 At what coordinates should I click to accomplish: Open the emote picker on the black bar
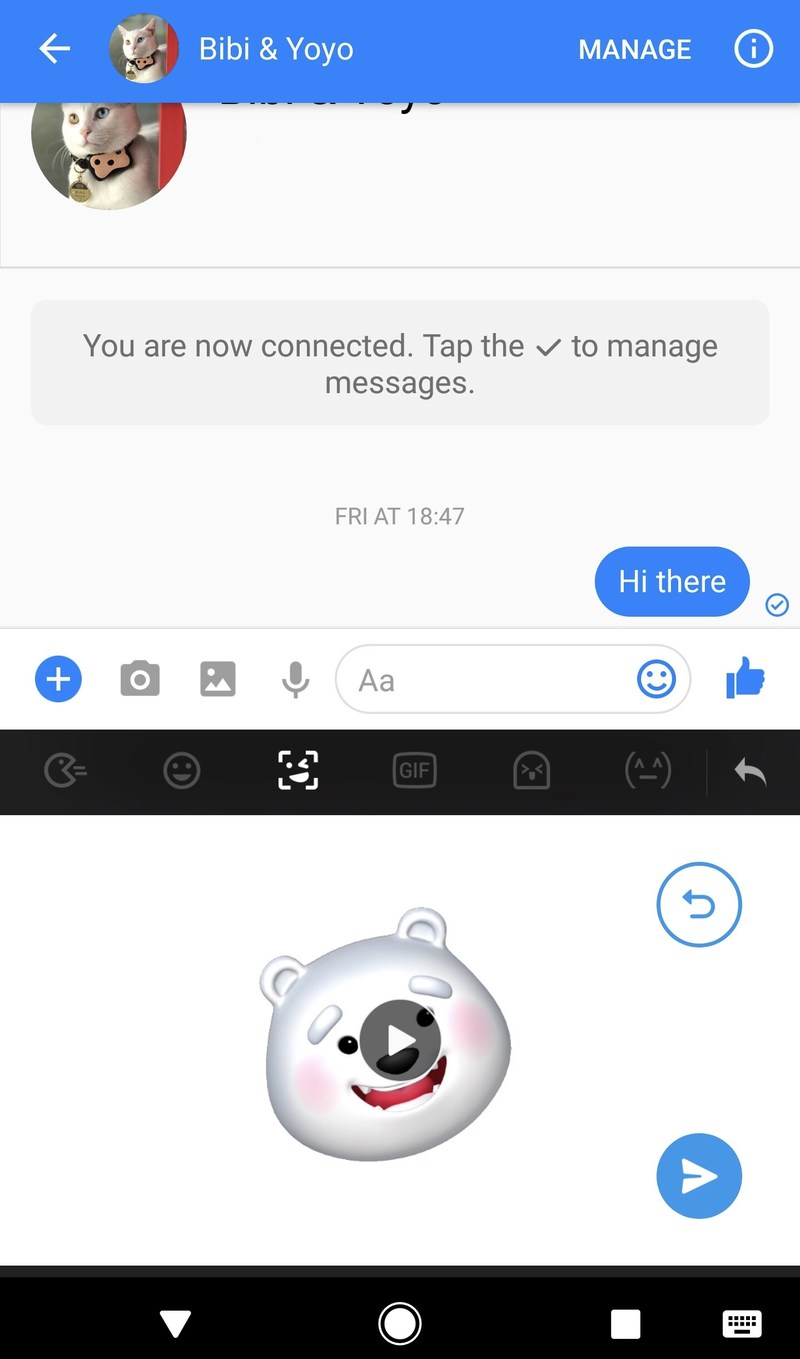coord(531,771)
